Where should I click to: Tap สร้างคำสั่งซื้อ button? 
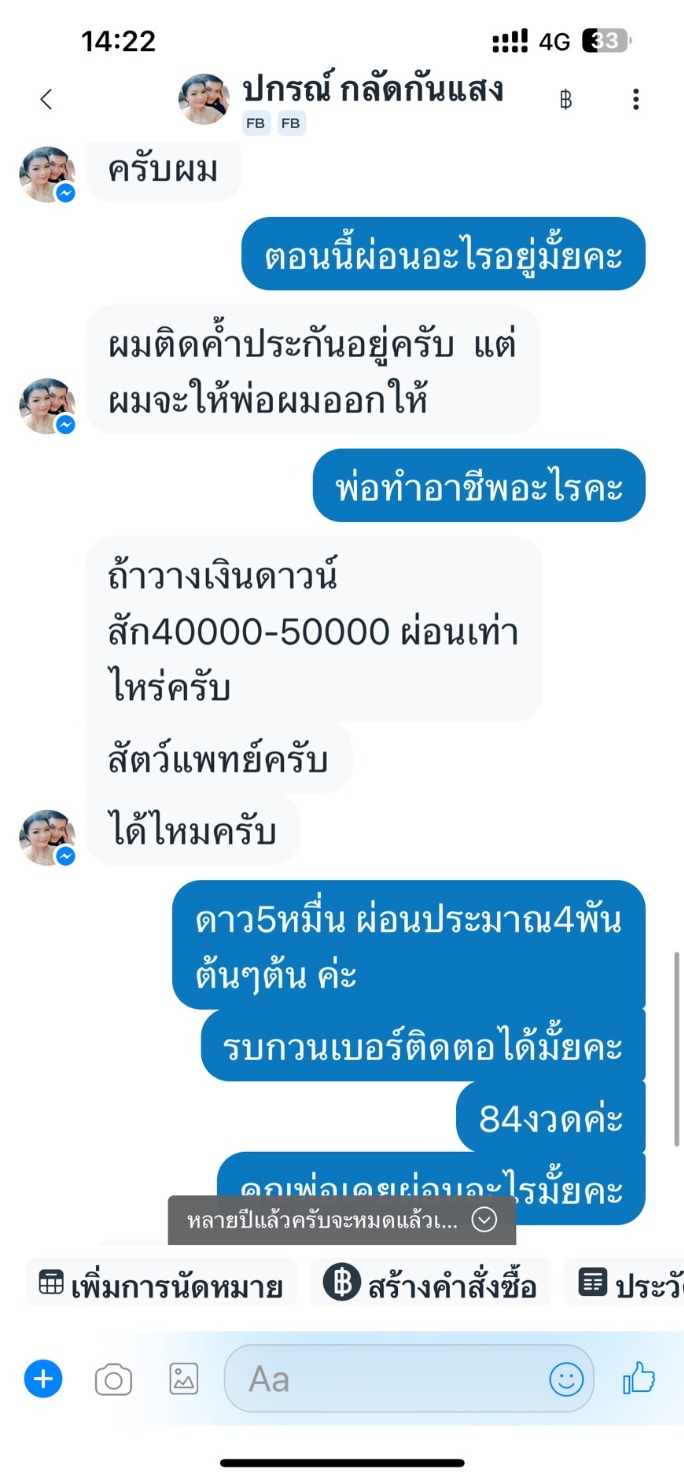[431, 1285]
